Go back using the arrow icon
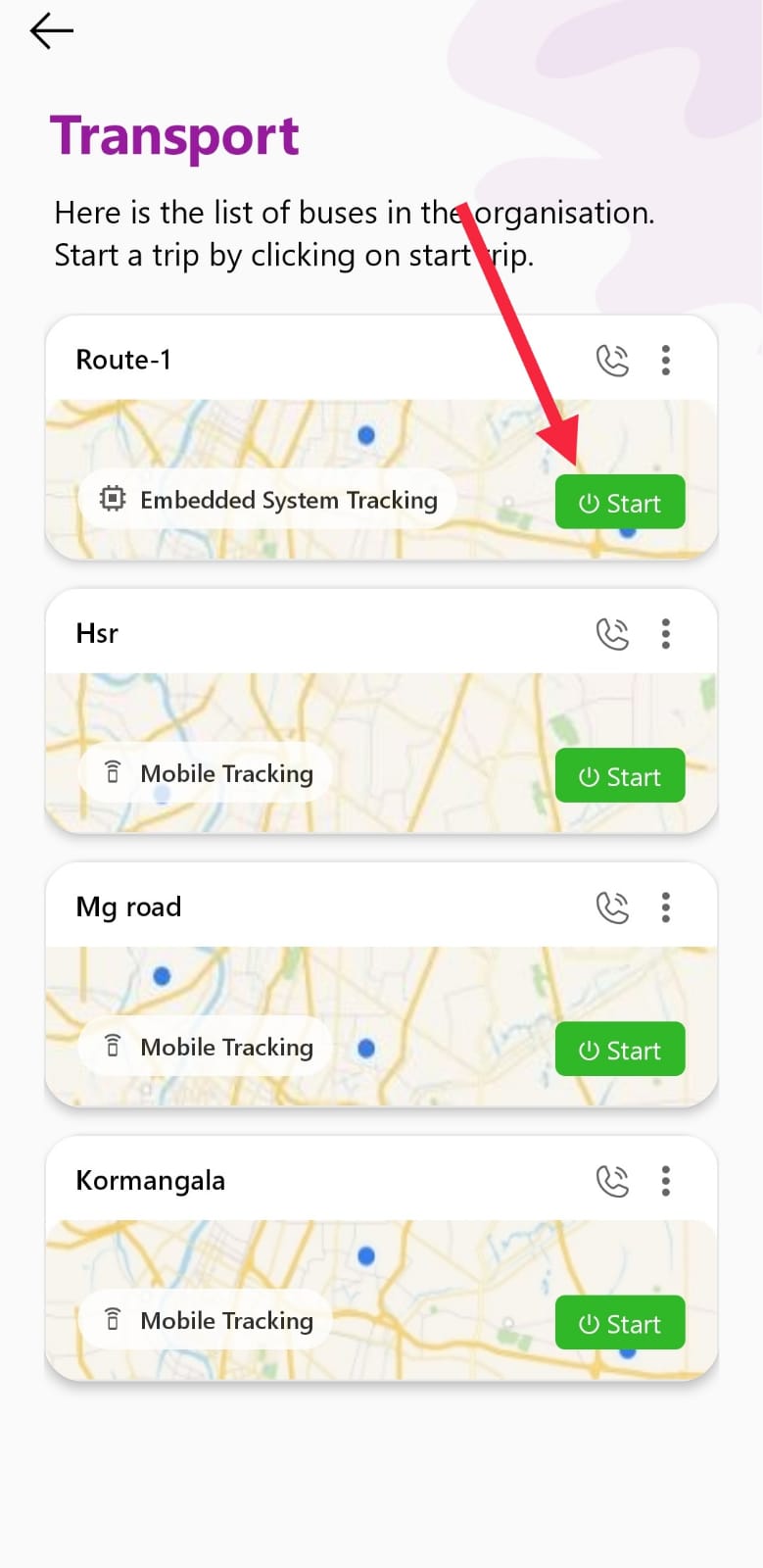The height and width of the screenshot is (1568, 763). pyautogui.click(x=51, y=31)
